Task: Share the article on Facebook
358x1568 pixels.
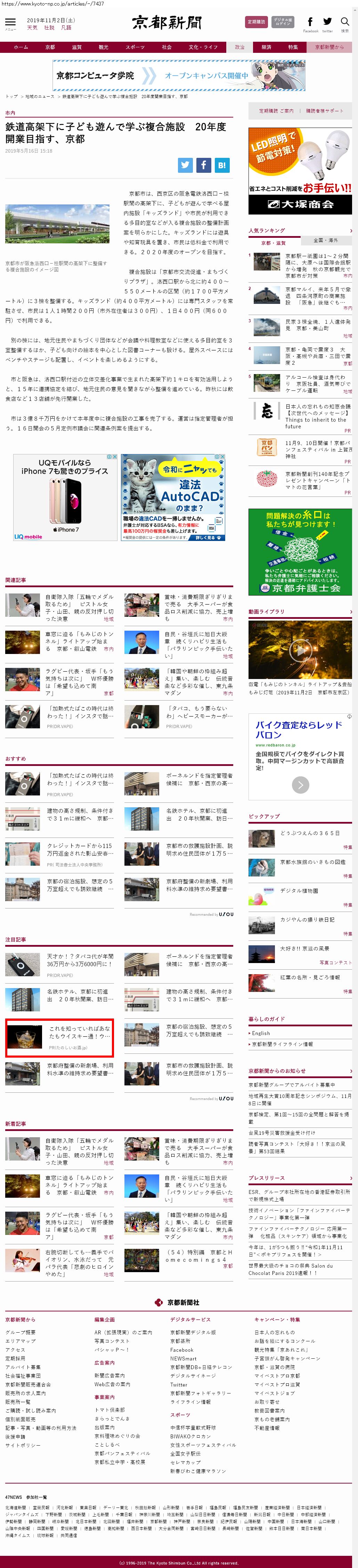Action: [x=203, y=164]
